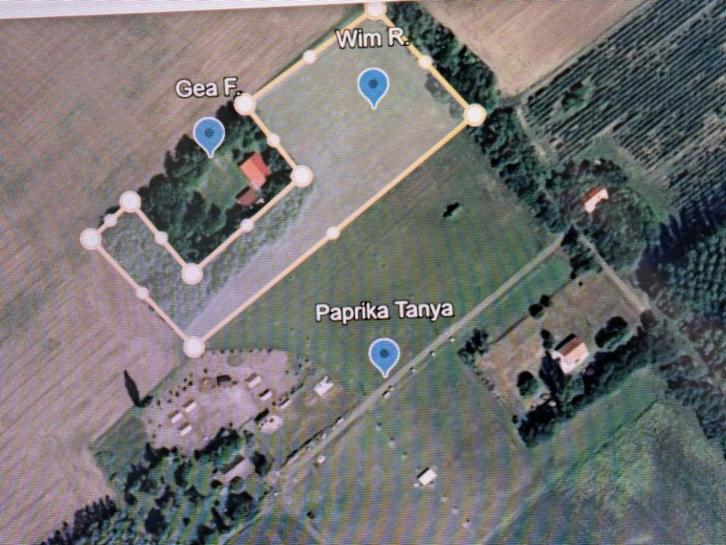This screenshot has height=545, width=726.
Task: Tap the Paprika Tanya location pin
Action: [x=384, y=354]
